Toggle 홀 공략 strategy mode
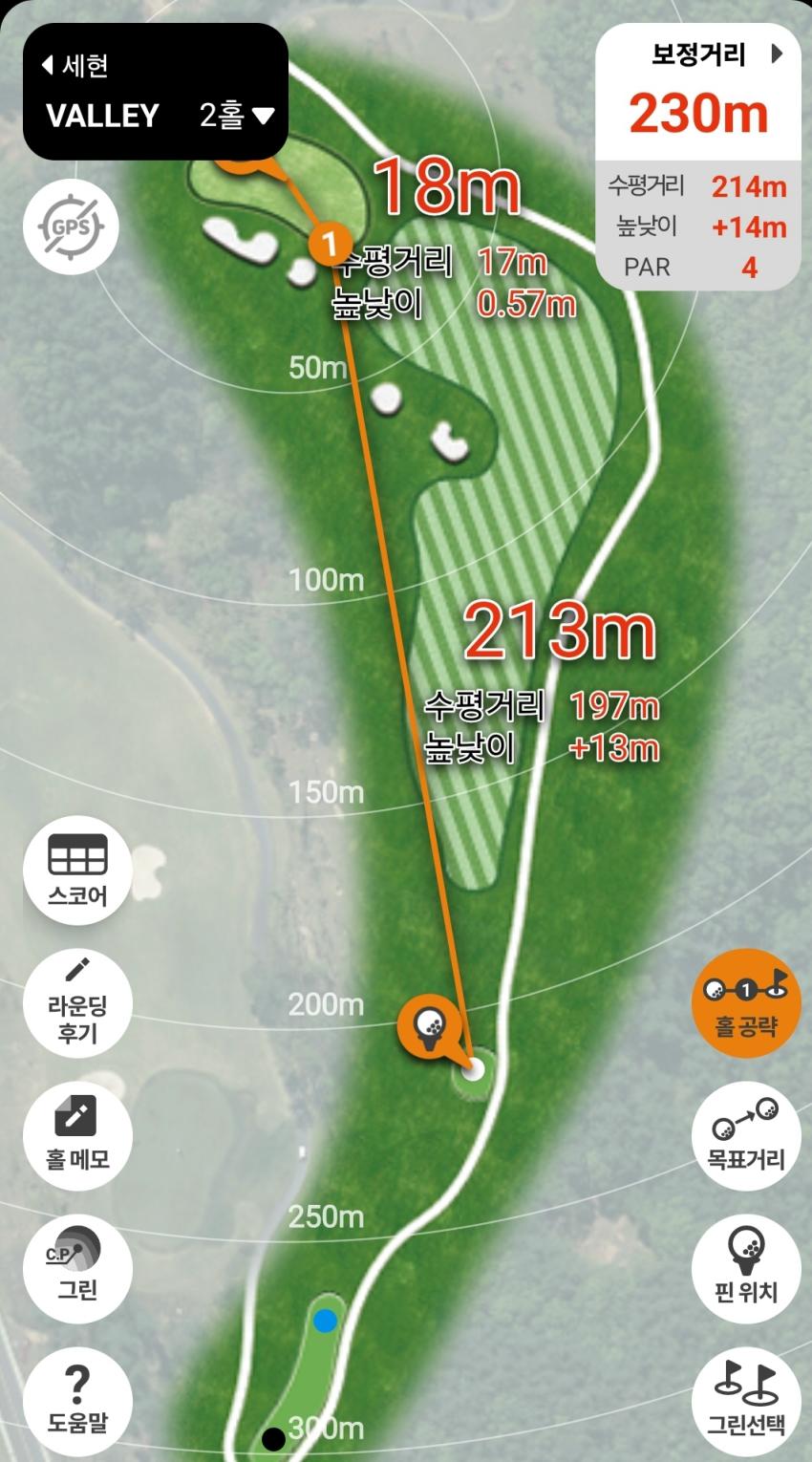Viewport: 812px width, 1462px height. [746, 1002]
